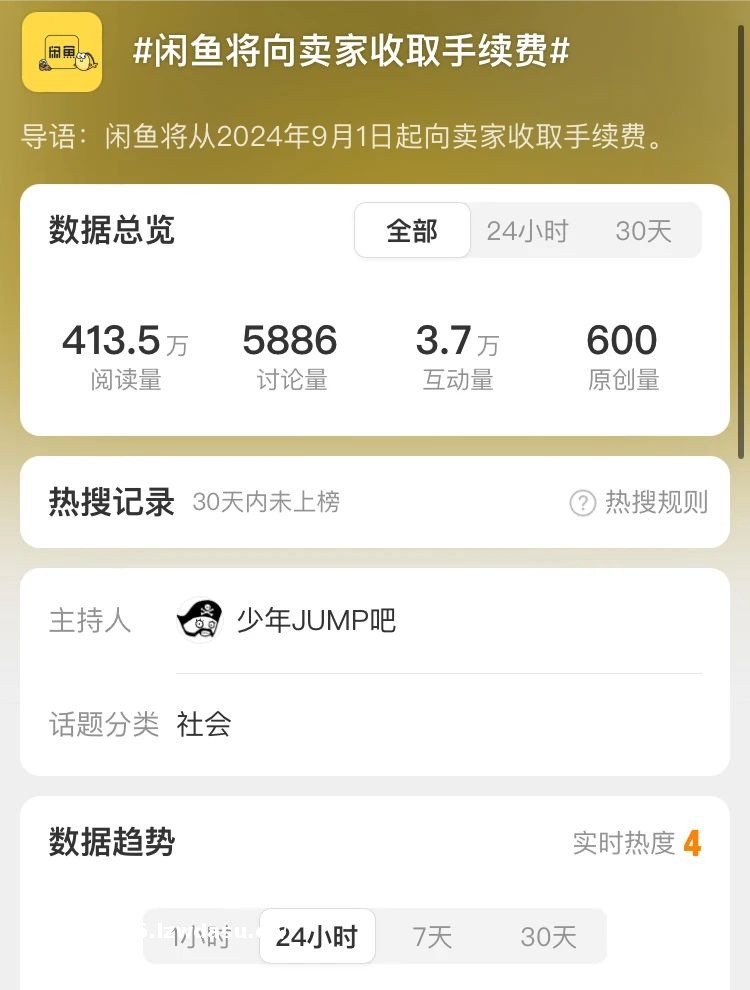Open host profile 少年JUMP吧
Viewport: 750px width, 990px height.
pos(316,620)
